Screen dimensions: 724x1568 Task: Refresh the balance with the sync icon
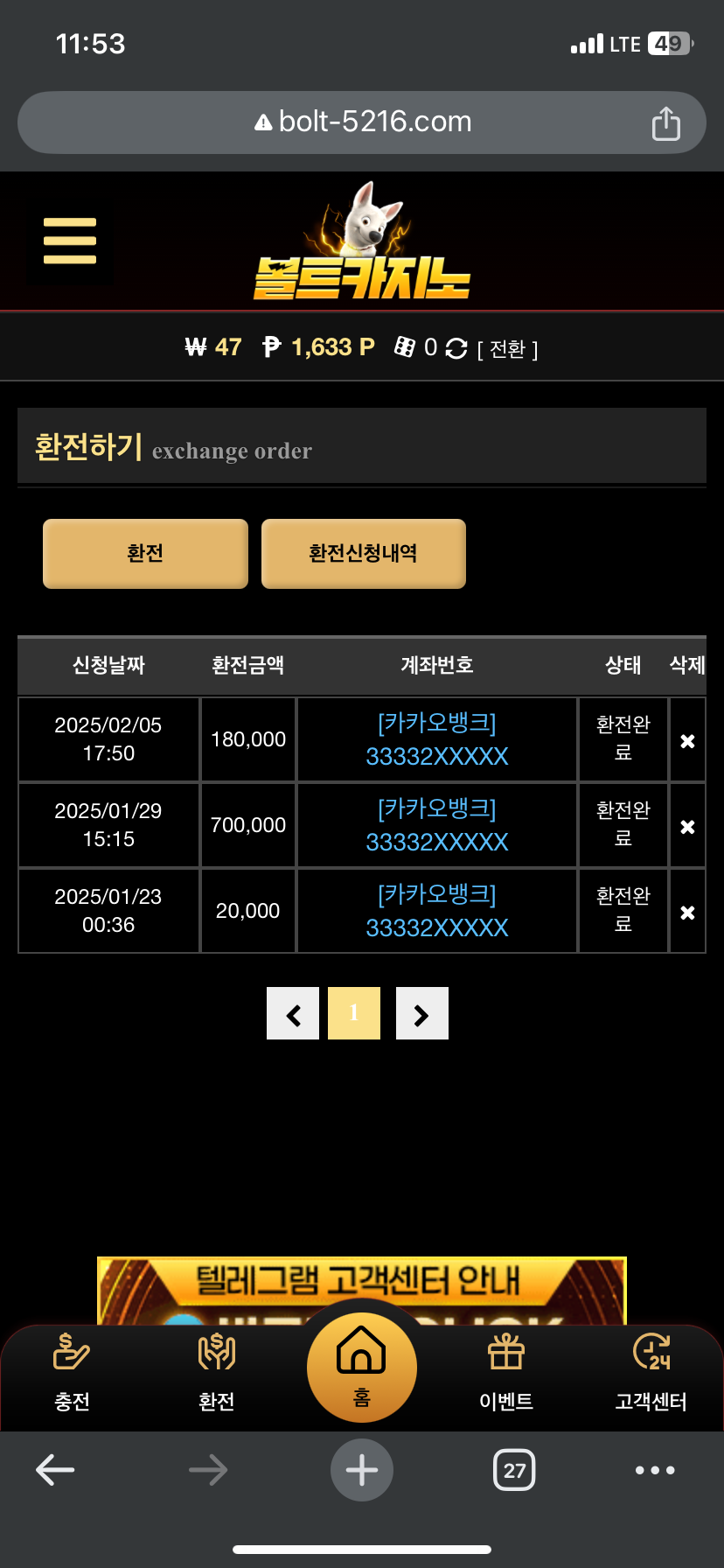tap(456, 348)
